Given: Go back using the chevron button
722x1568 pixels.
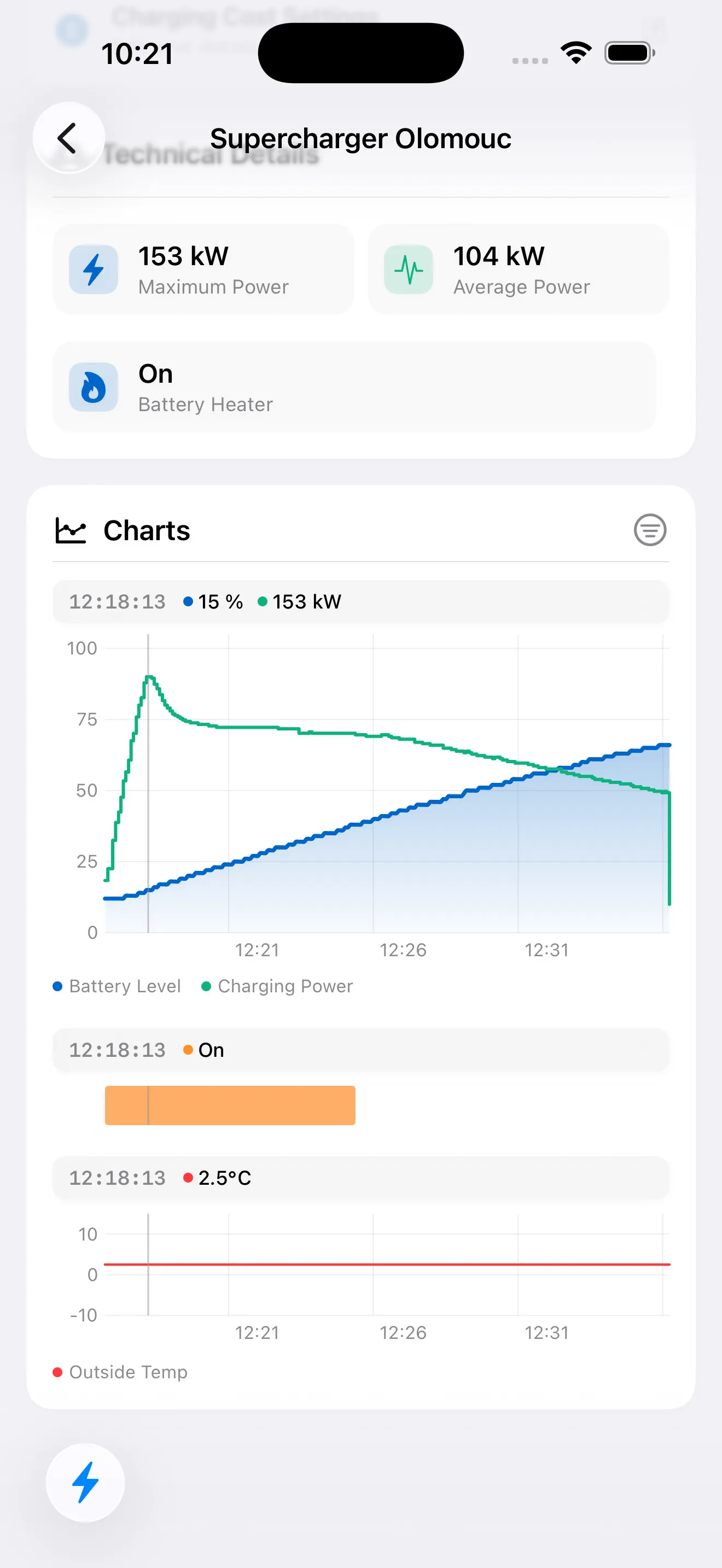Looking at the screenshot, I should tap(68, 138).
